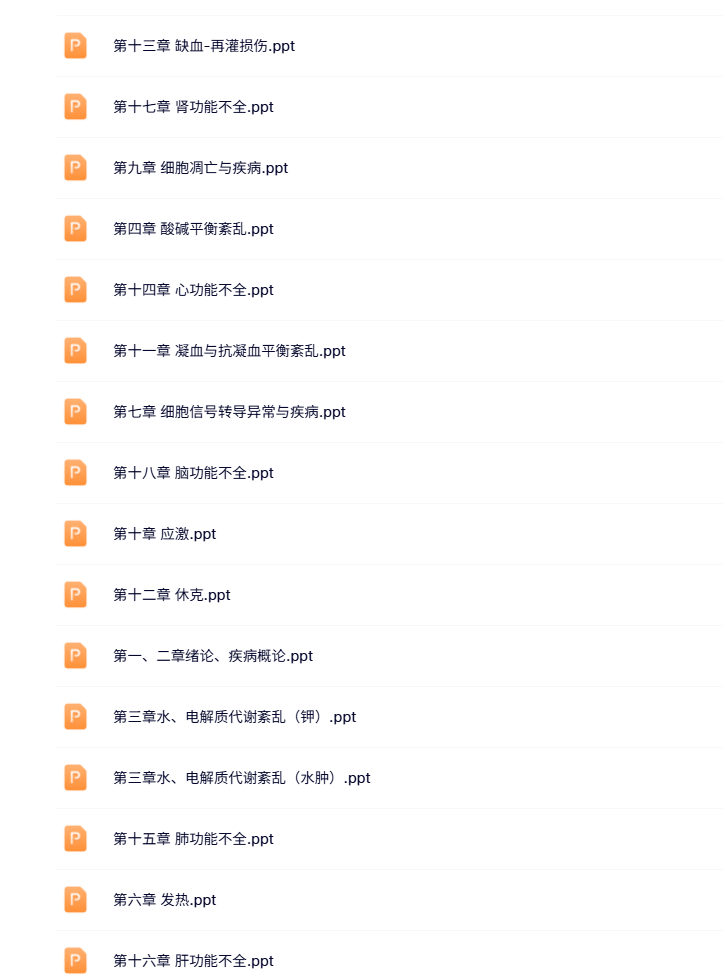This screenshot has width=723, height=978.
Task: Open the 第十七章 肾功能不全.ppt file
Action: 193,107
